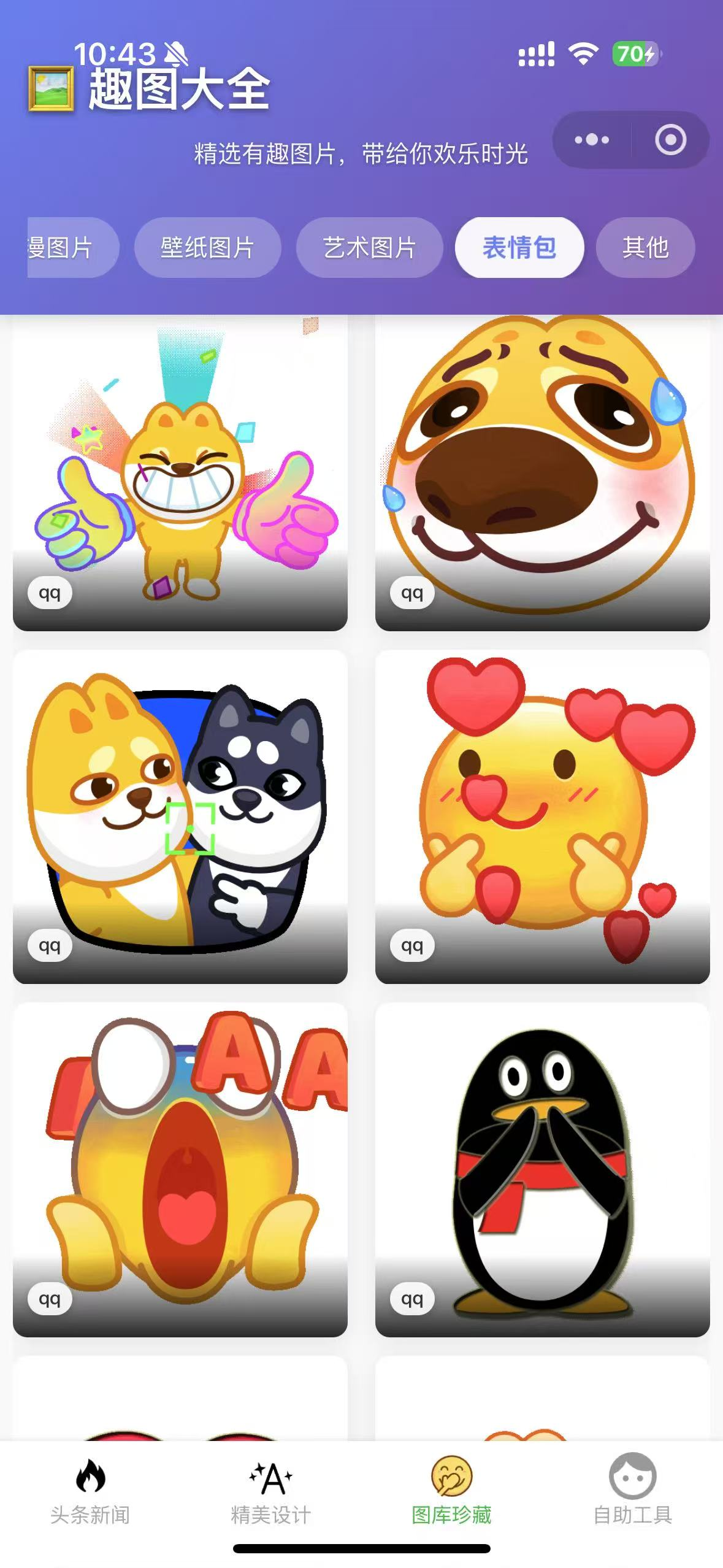Switch to the 艺术图片 category
This screenshot has width=723, height=1568.
point(369,248)
